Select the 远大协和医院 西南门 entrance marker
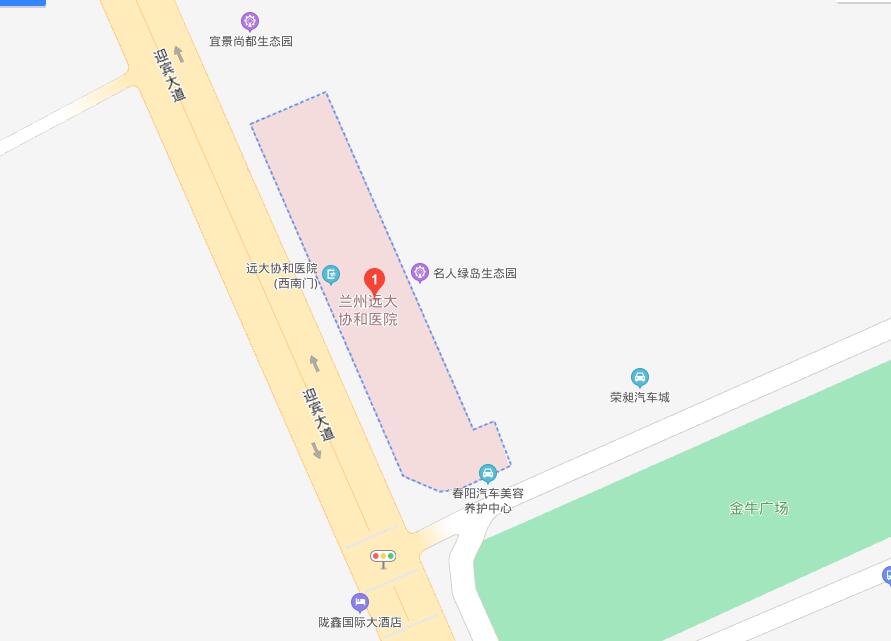The width and height of the screenshot is (891, 641). (x=331, y=274)
